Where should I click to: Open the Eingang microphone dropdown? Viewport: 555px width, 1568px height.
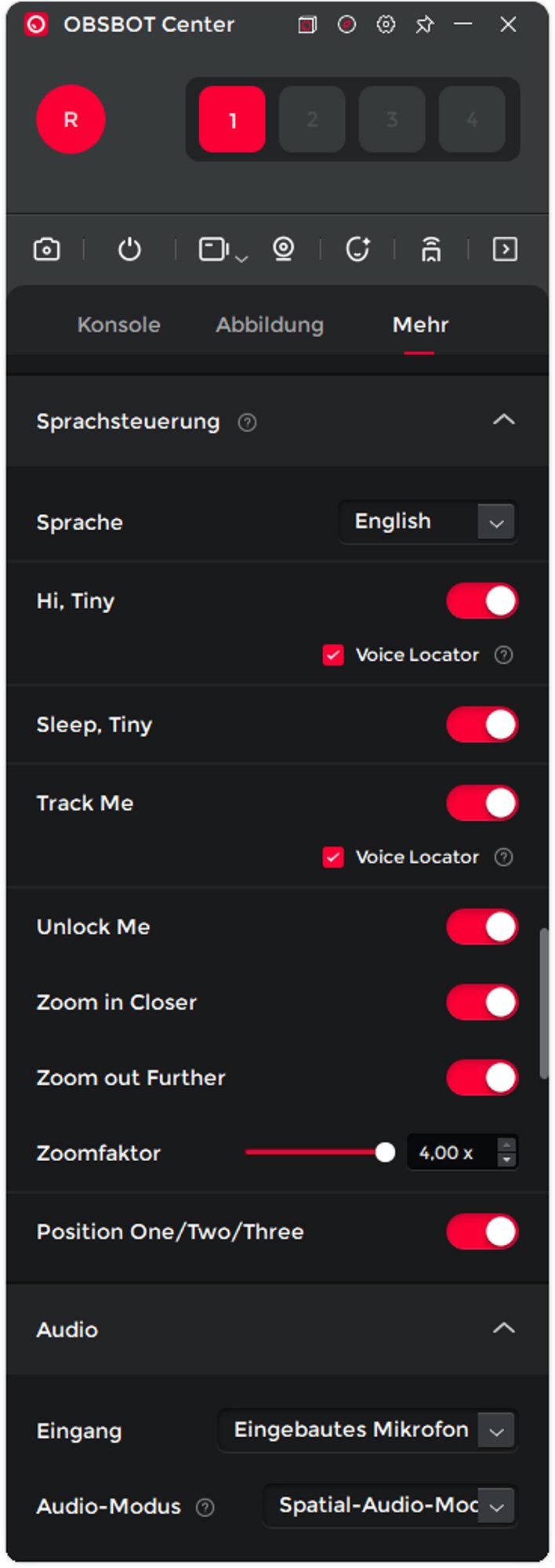click(367, 1430)
